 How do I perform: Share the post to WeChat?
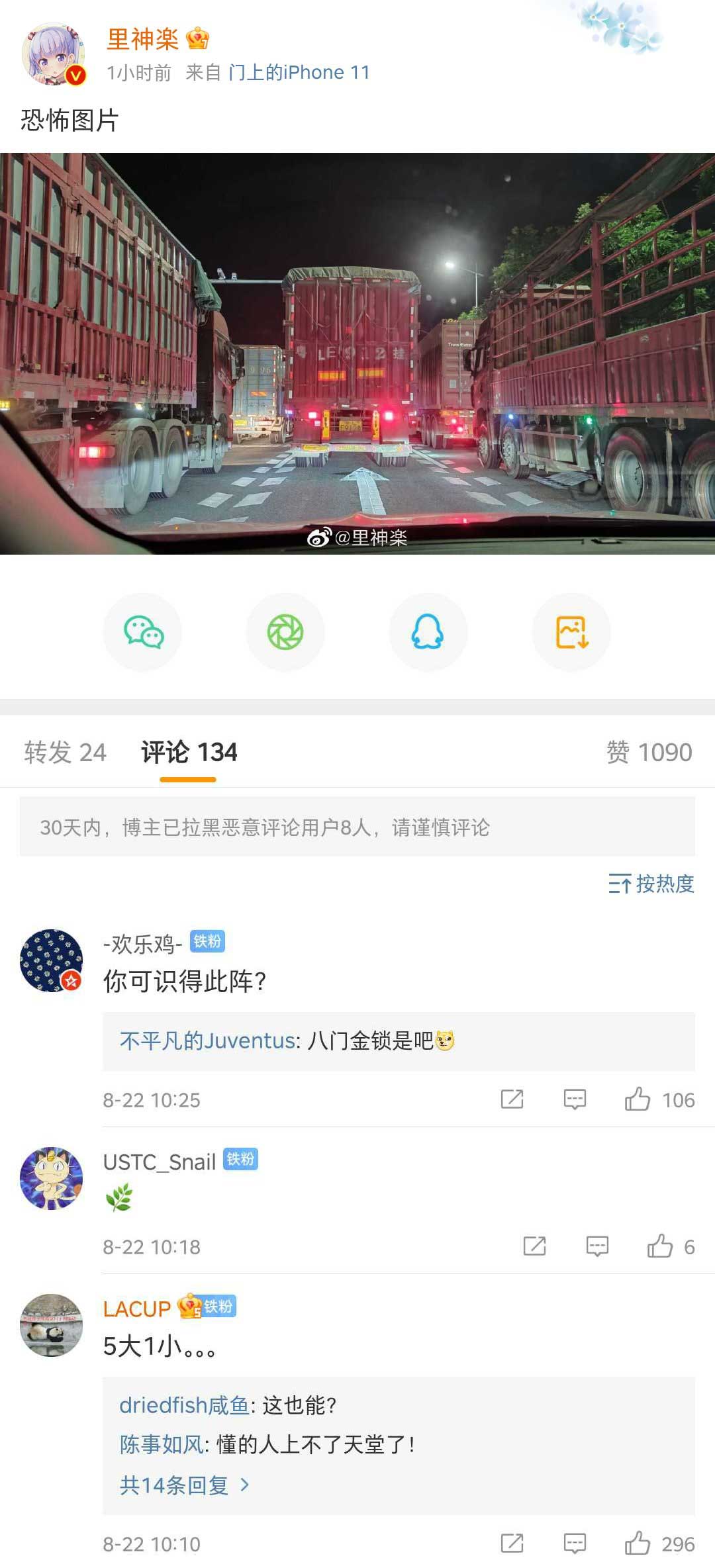coord(143,632)
